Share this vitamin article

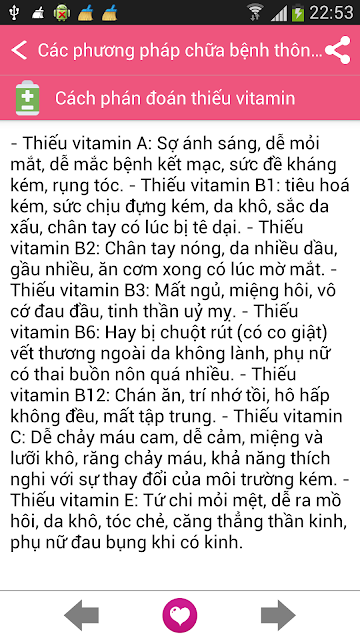click(x=338, y=50)
